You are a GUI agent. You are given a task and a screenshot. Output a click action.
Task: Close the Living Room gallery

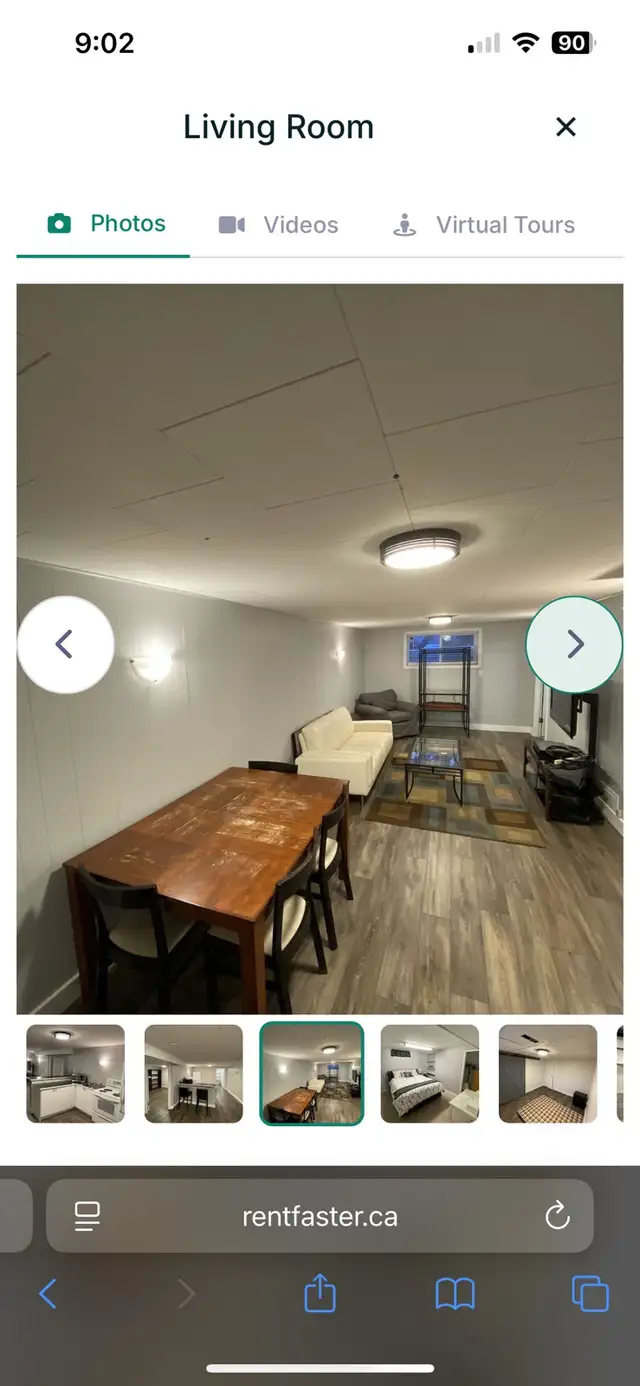pyautogui.click(x=566, y=127)
